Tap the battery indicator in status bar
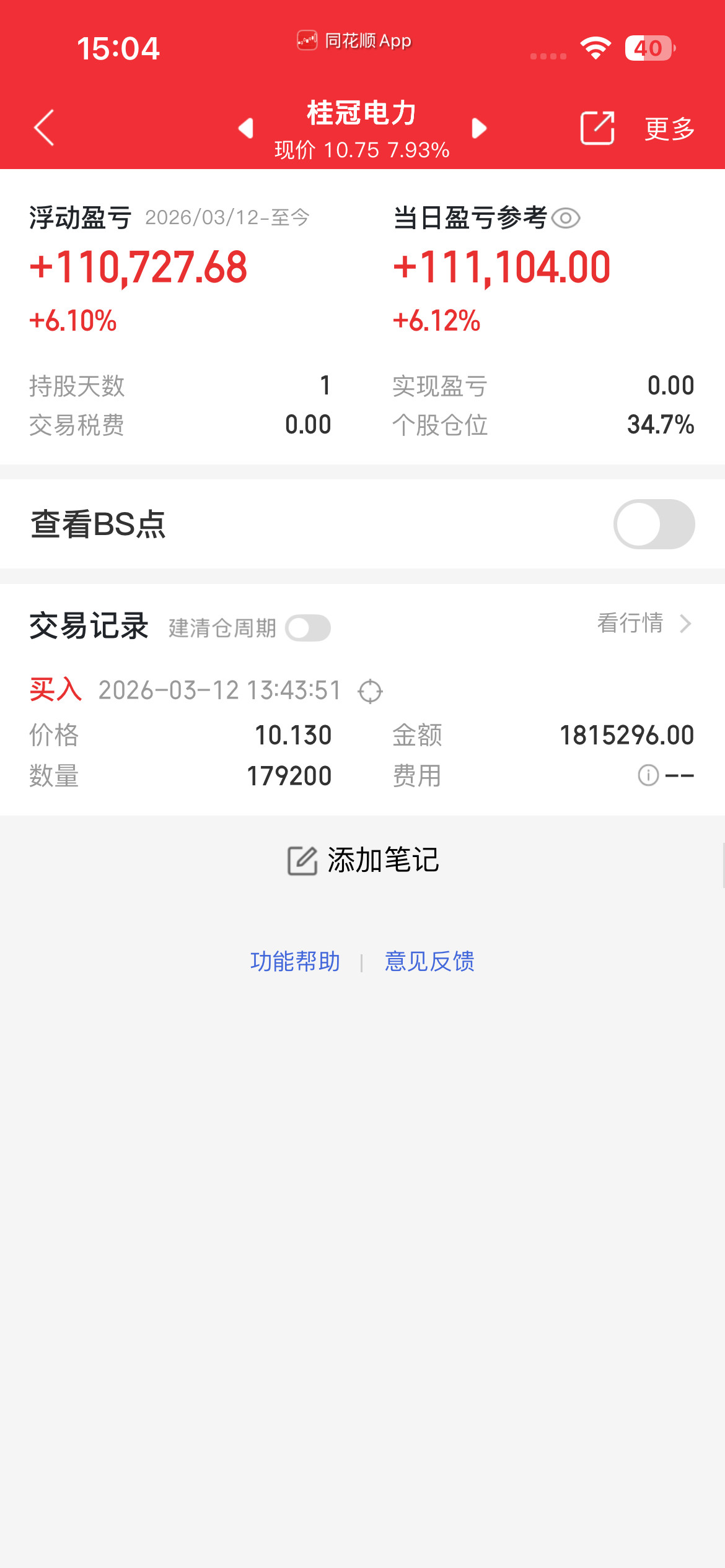The width and height of the screenshot is (725, 1568). click(x=649, y=46)
